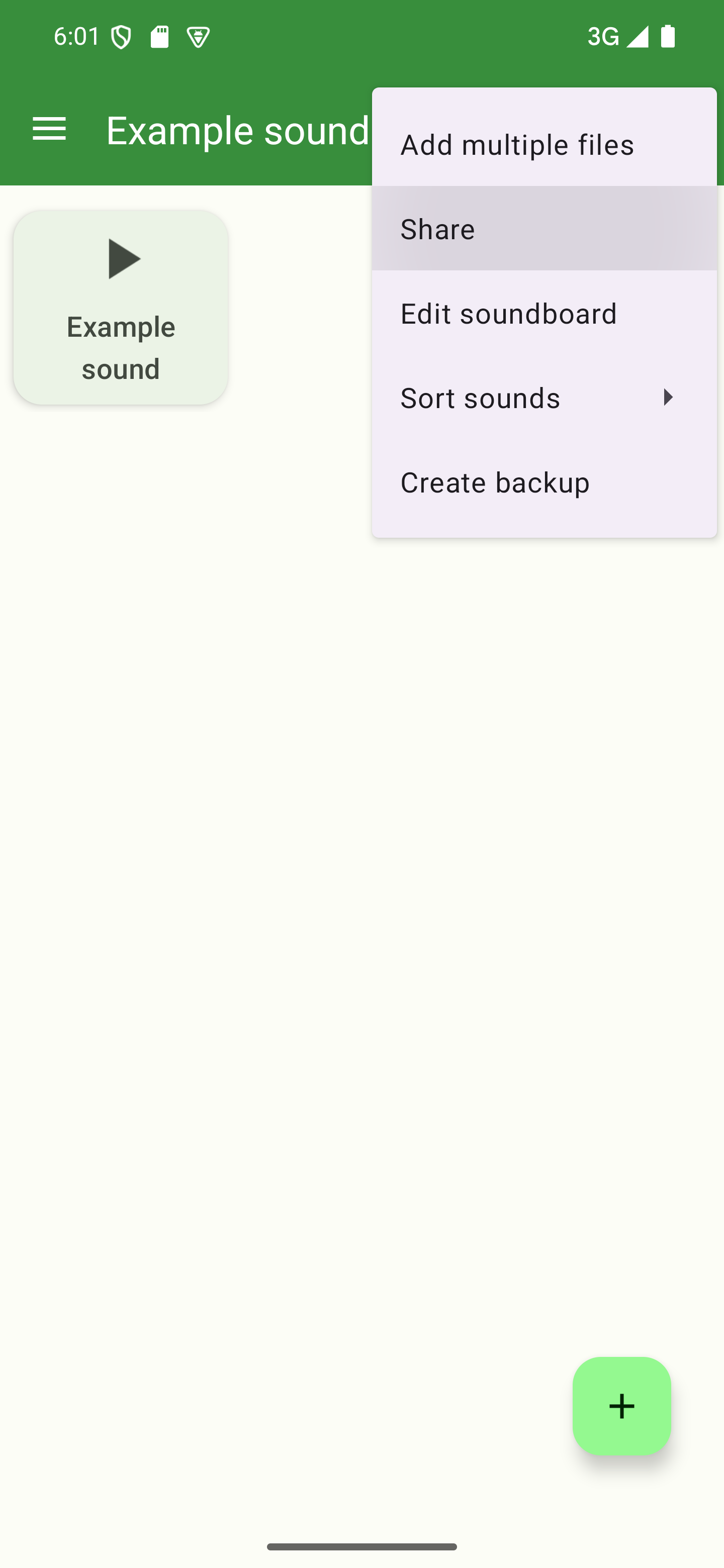Tap the add sound plus button
This screenshot has width=724, height=1568.
click(x=621, y=1406)
